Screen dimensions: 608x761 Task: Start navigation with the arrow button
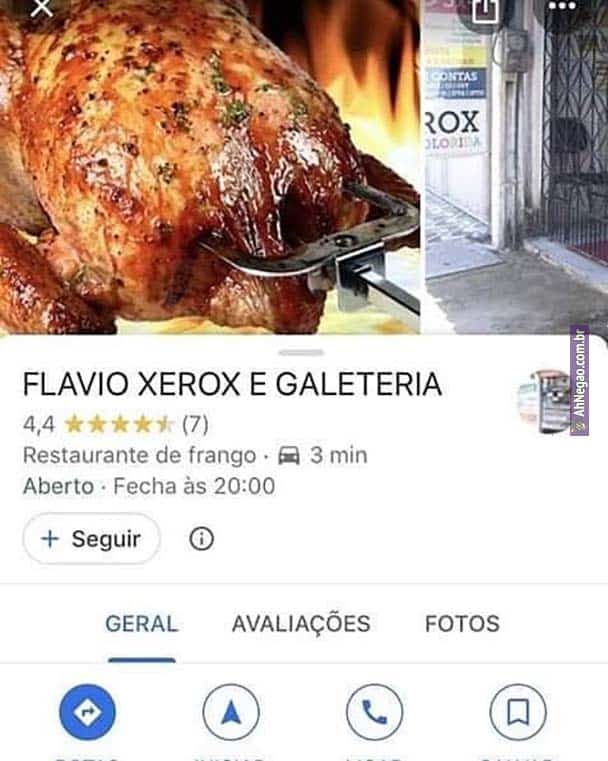[x=231, y=712]
